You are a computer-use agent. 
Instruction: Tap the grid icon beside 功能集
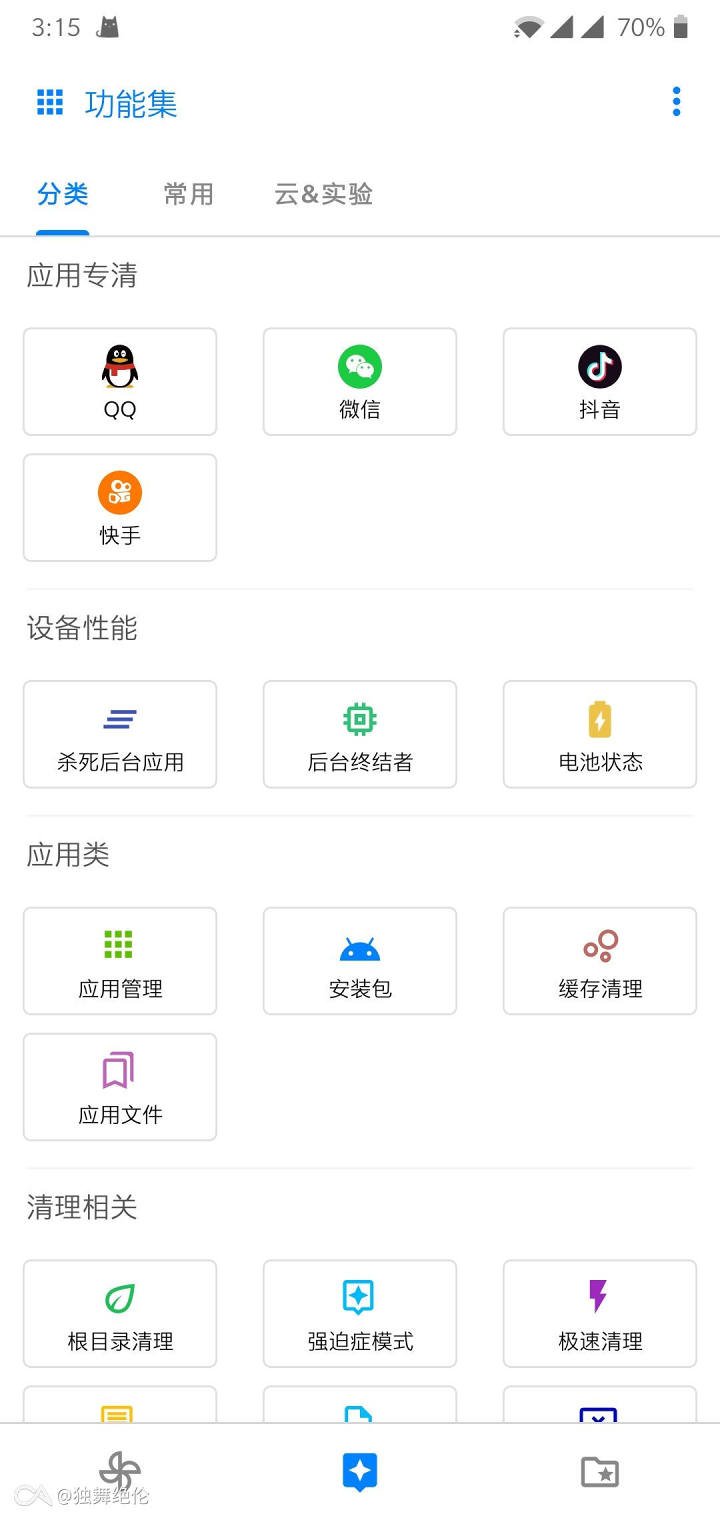[50, 102]
